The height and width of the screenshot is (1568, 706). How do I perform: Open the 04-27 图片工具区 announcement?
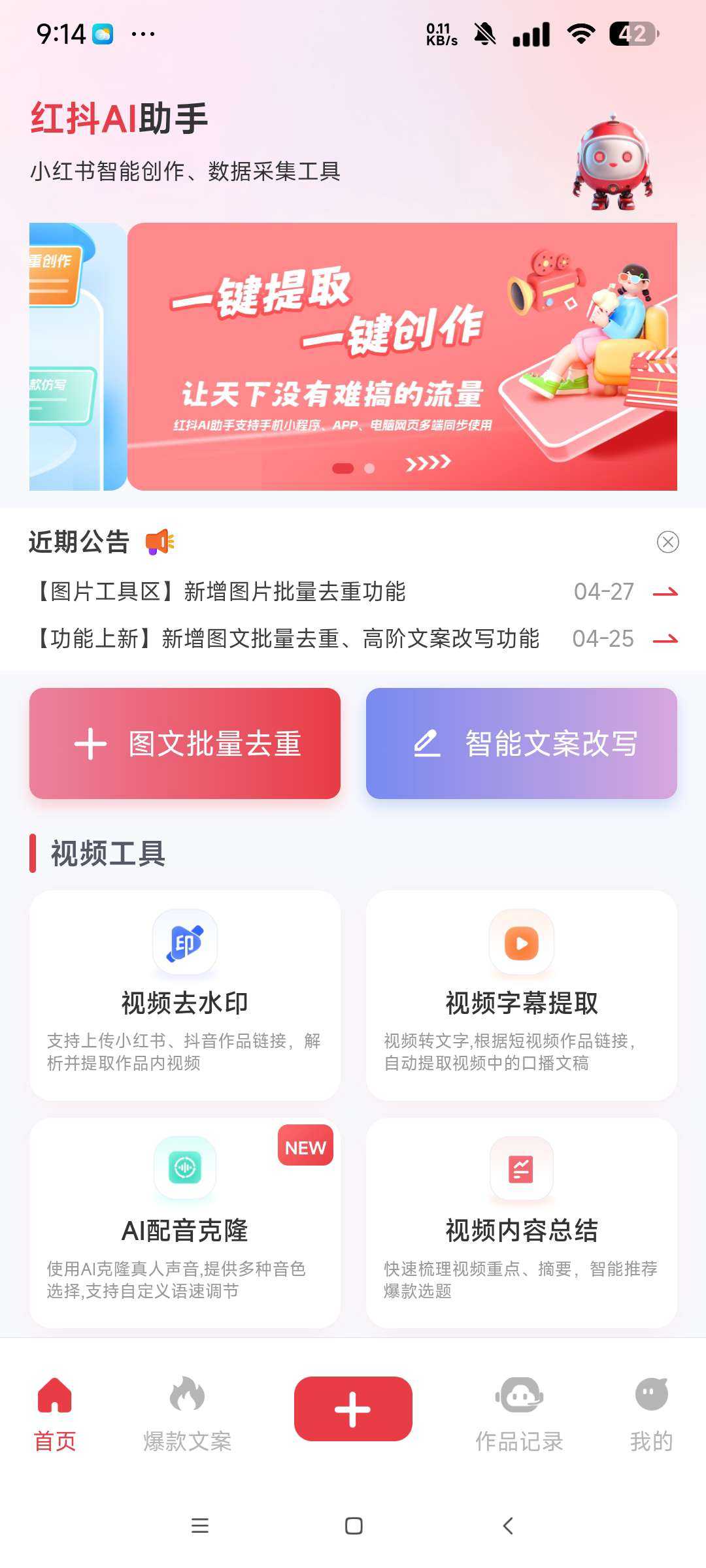click(x=353, y=592)
